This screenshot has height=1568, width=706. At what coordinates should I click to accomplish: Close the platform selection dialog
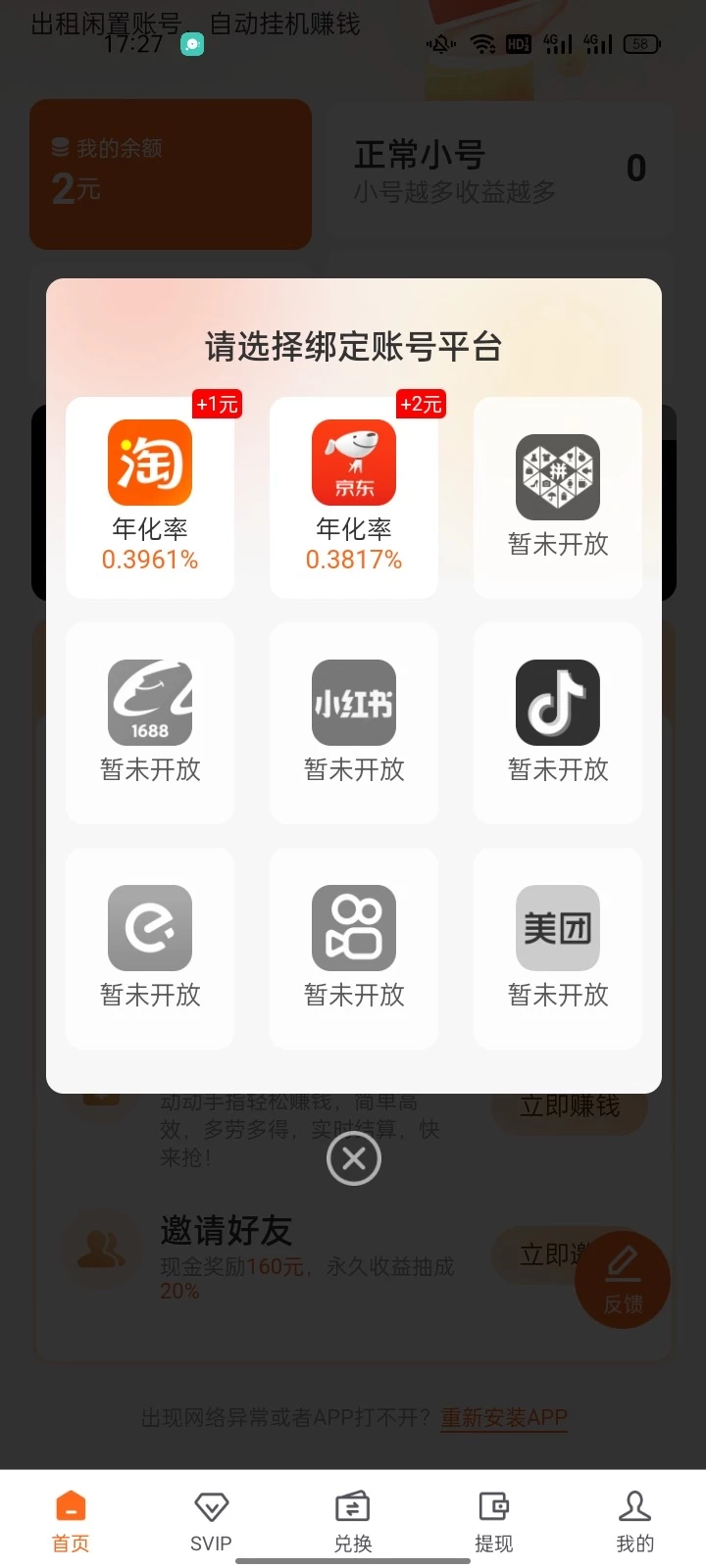tap(354, 1158)
